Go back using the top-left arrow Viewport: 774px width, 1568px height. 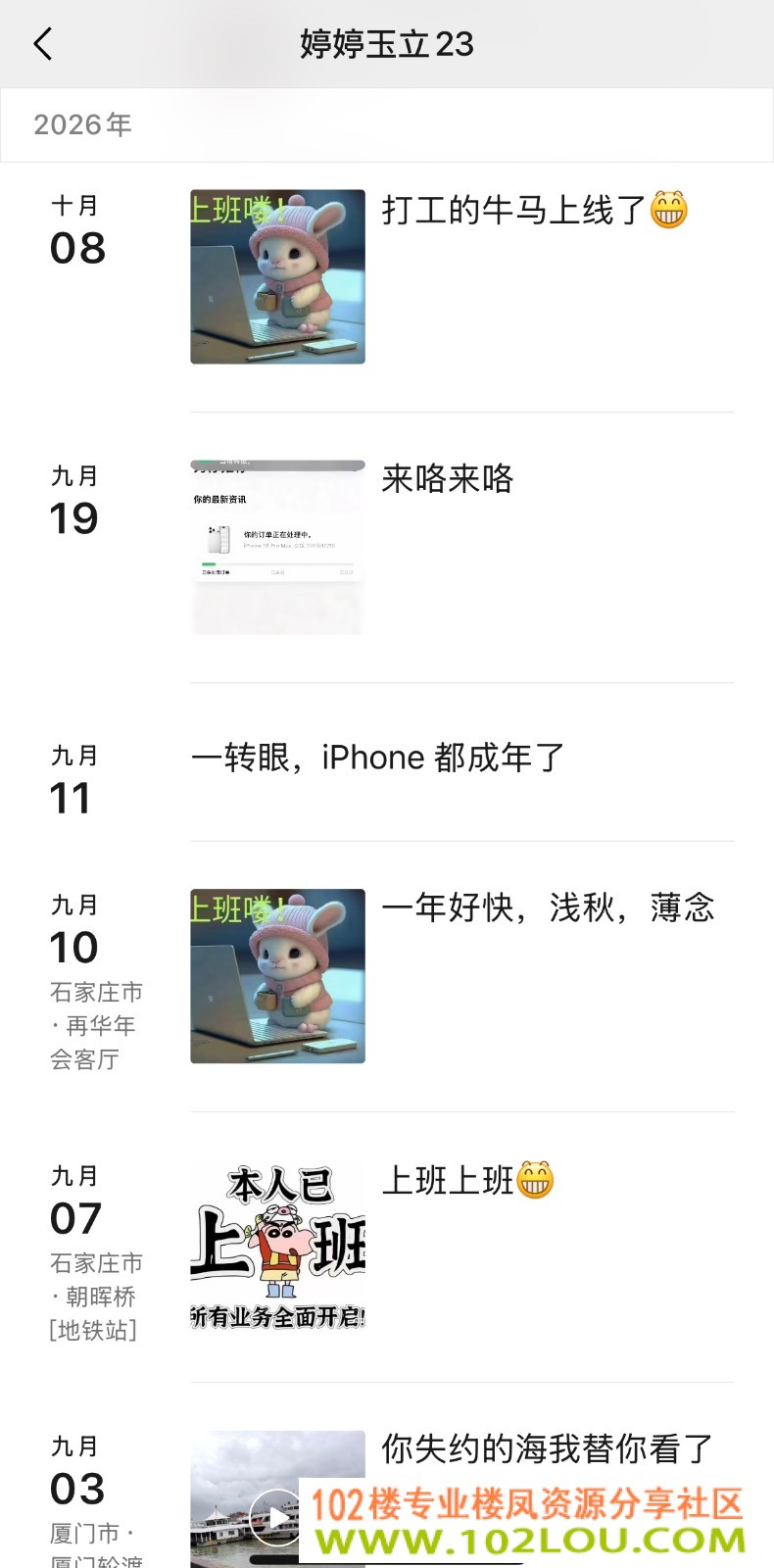[x=42, y=44]
